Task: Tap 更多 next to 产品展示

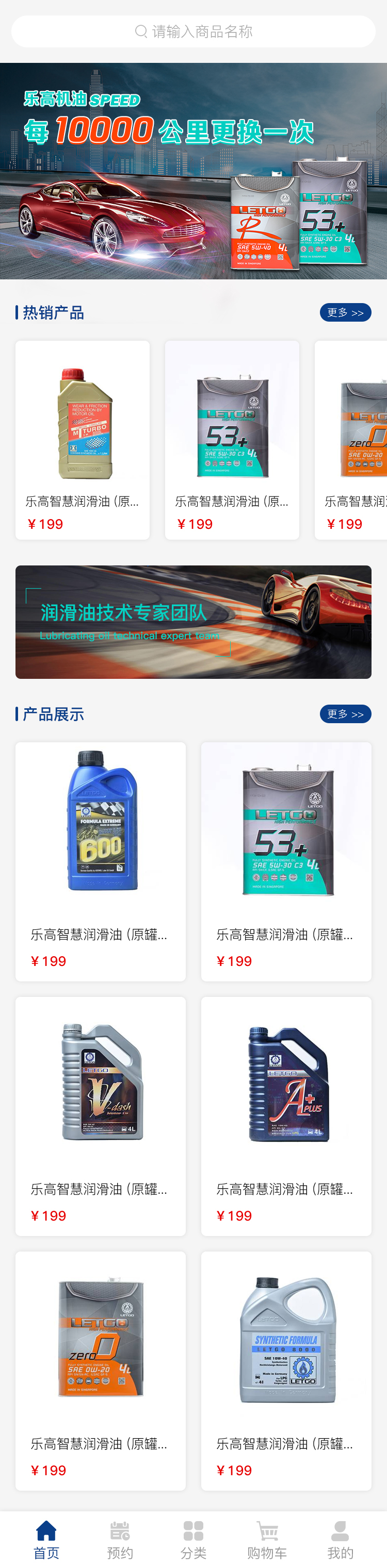Action: (345, 714)
